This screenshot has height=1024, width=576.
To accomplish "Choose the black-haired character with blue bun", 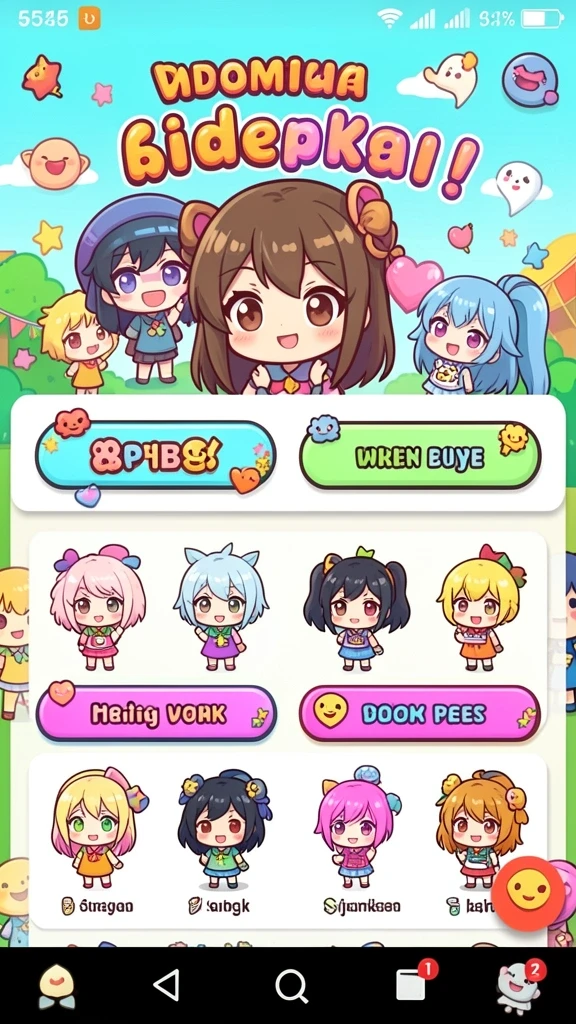I will click(224, 831).
